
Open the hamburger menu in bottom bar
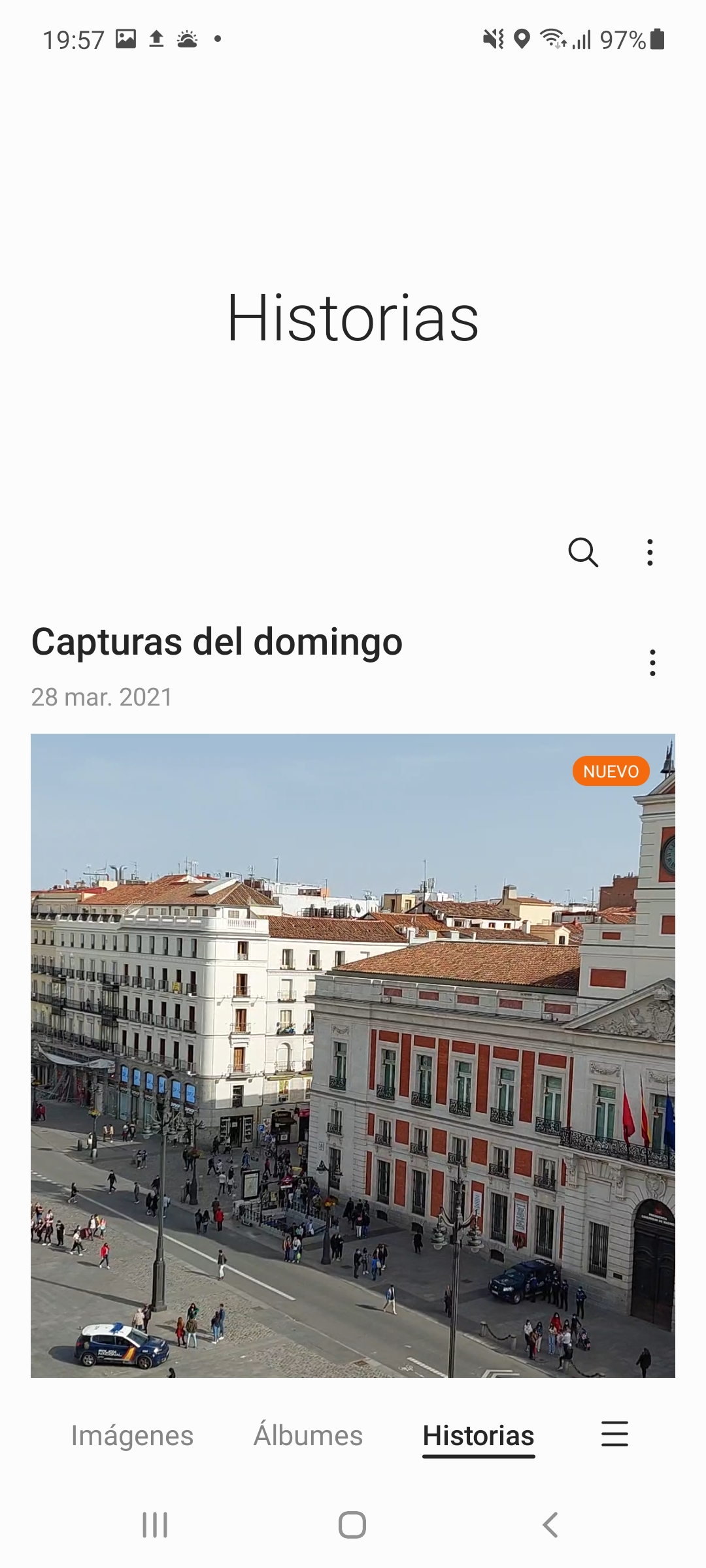614,1433
